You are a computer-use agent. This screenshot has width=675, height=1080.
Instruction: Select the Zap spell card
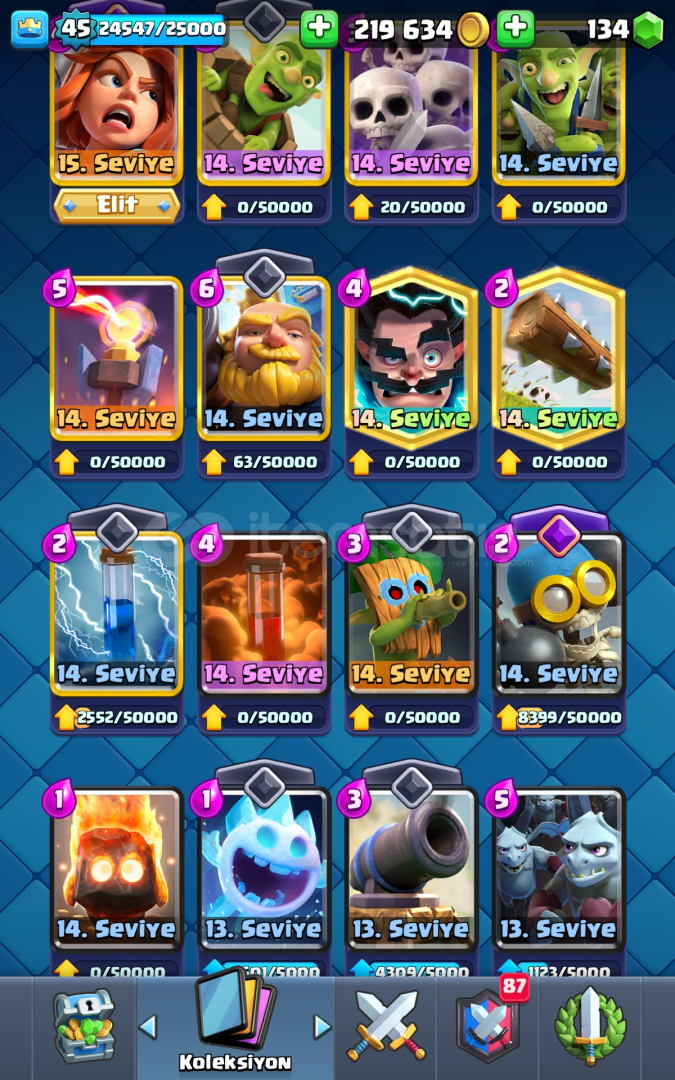117,613
